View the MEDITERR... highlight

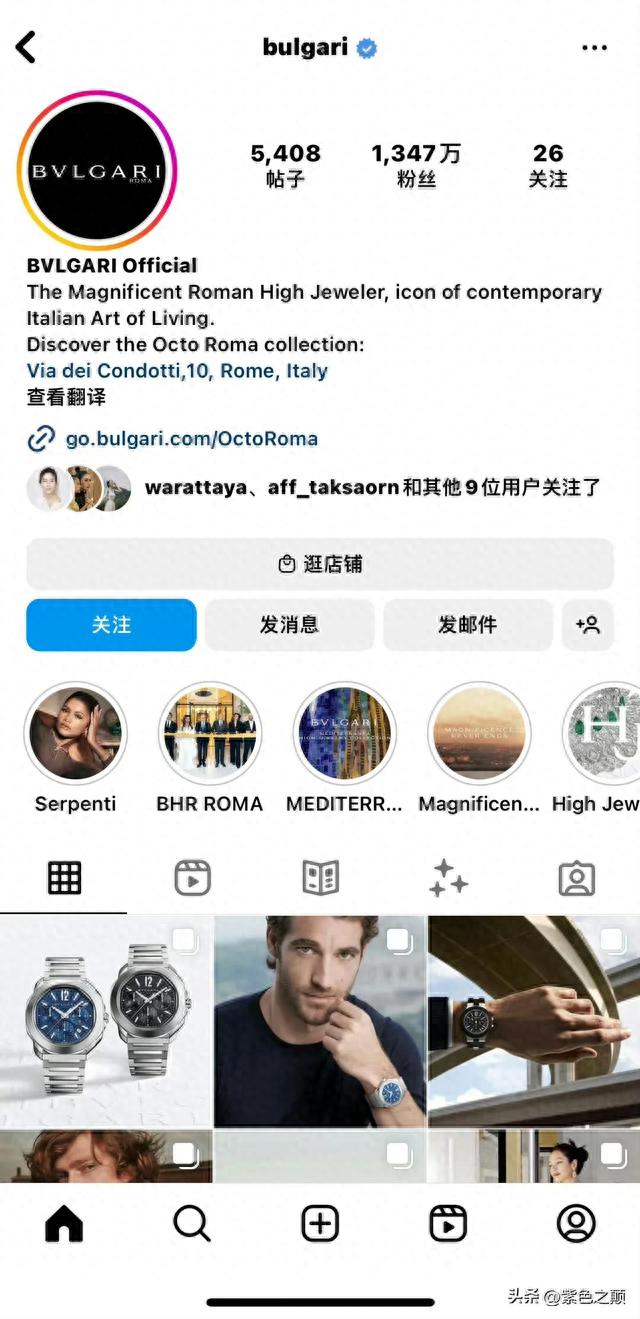click(x=344, y=733)
